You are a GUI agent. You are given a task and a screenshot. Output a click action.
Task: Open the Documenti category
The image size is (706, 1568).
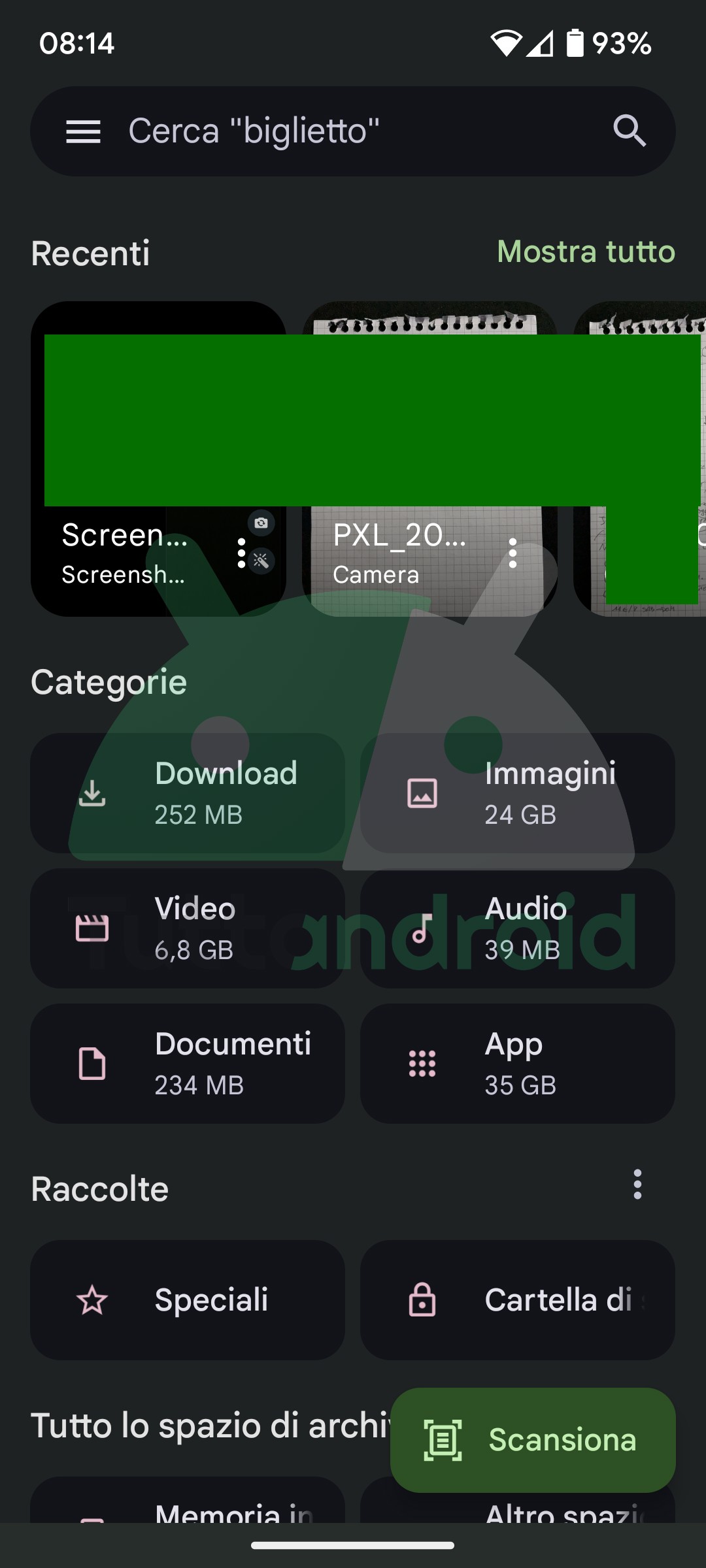tap(188, 1064)
